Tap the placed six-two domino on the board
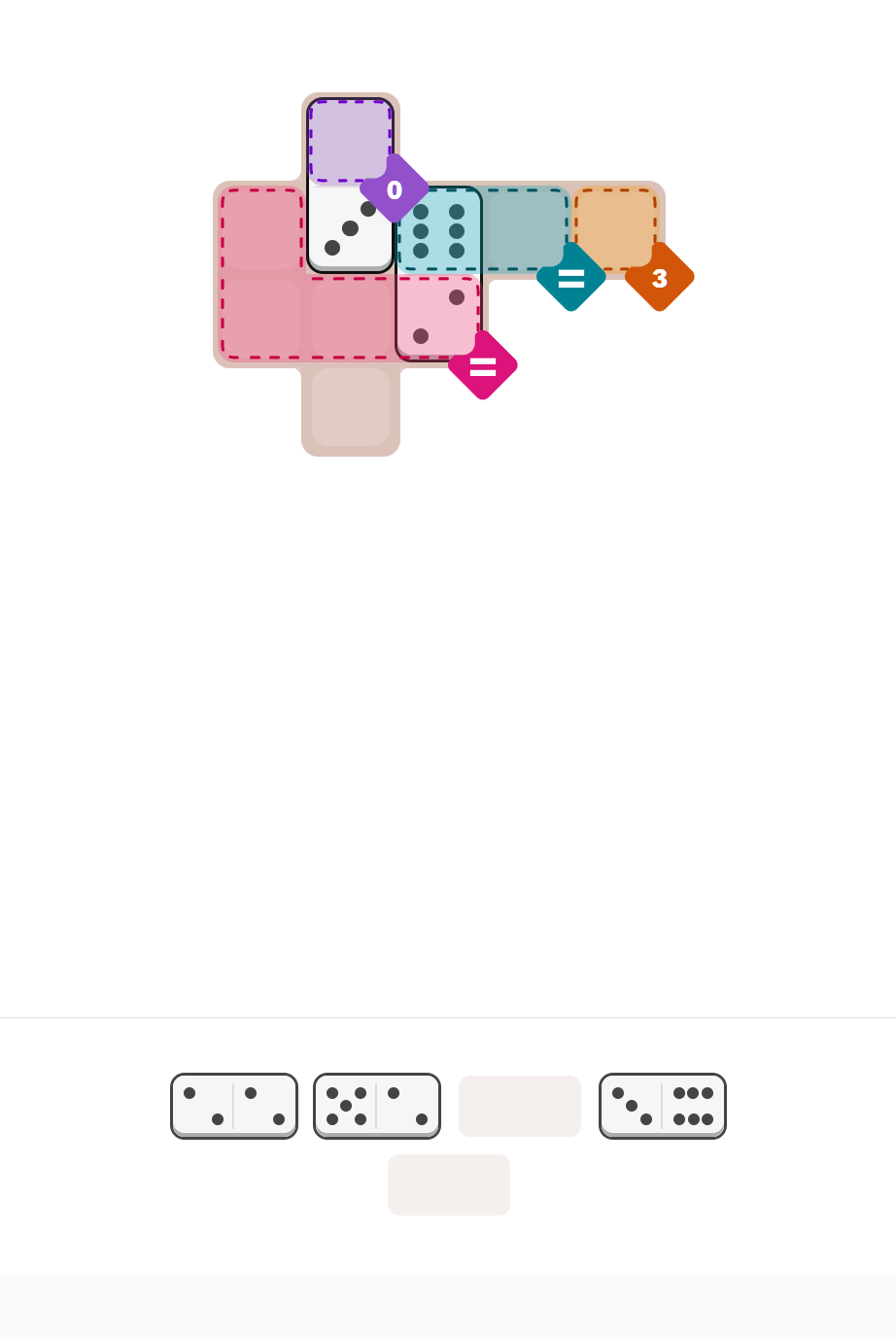The image size is (896, 1337). pyautogui.click(x=438, y=273)
